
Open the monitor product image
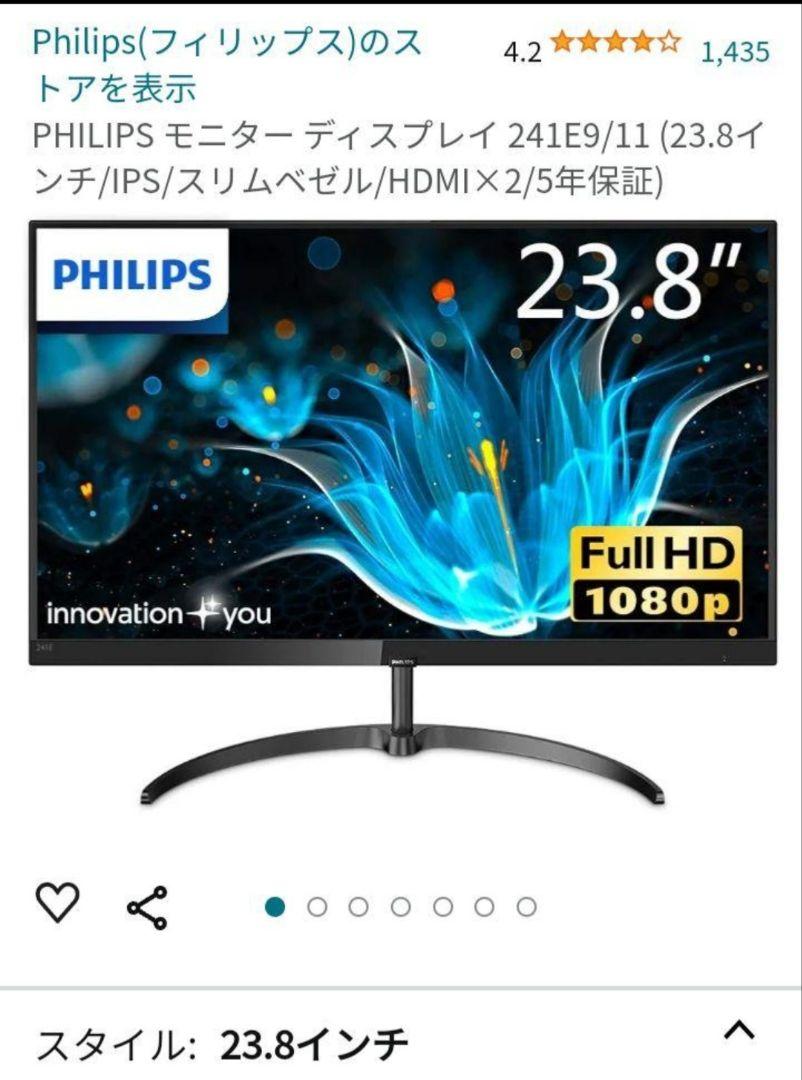point(401,510)
